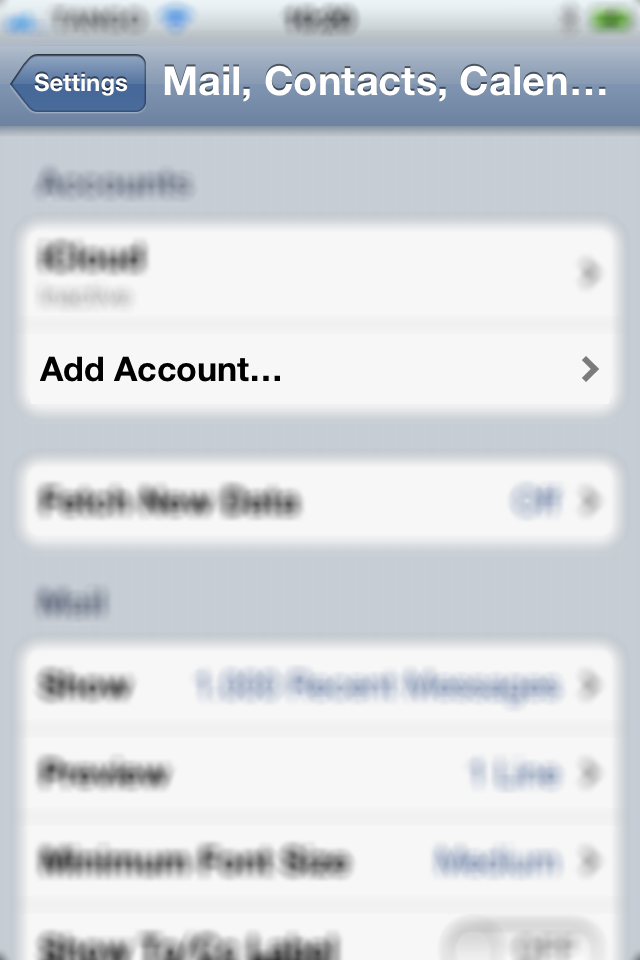This screenshot has width=640, height=960.
Task: Toggle the Show To/Cc Label switch
Action: pyautogui.click(x=522, y=943)
